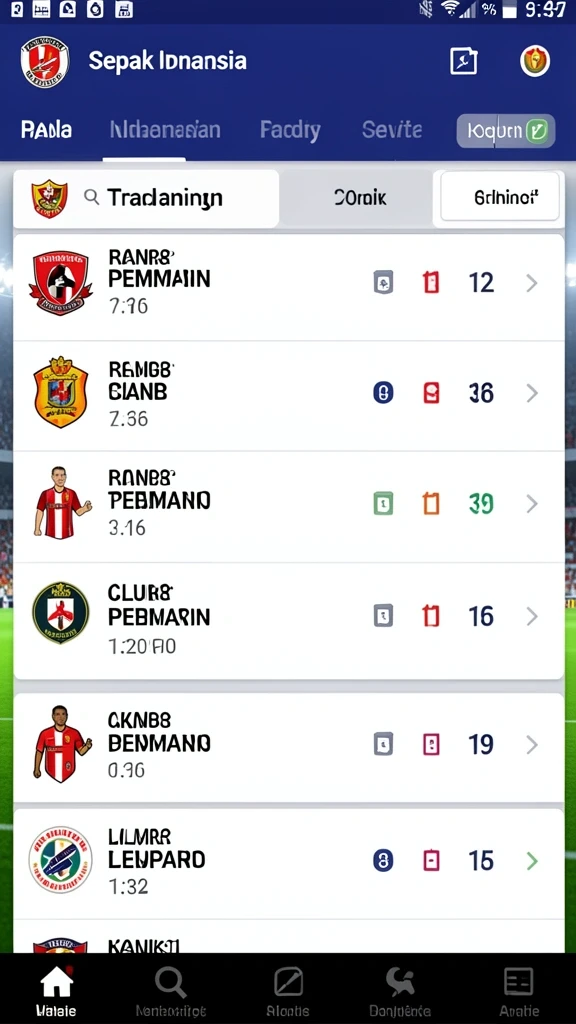Open the CKNB8 BENMANO row with score 19
Image resolution: width=576 pixels, height=1024 pixels.
click(289, 746)
